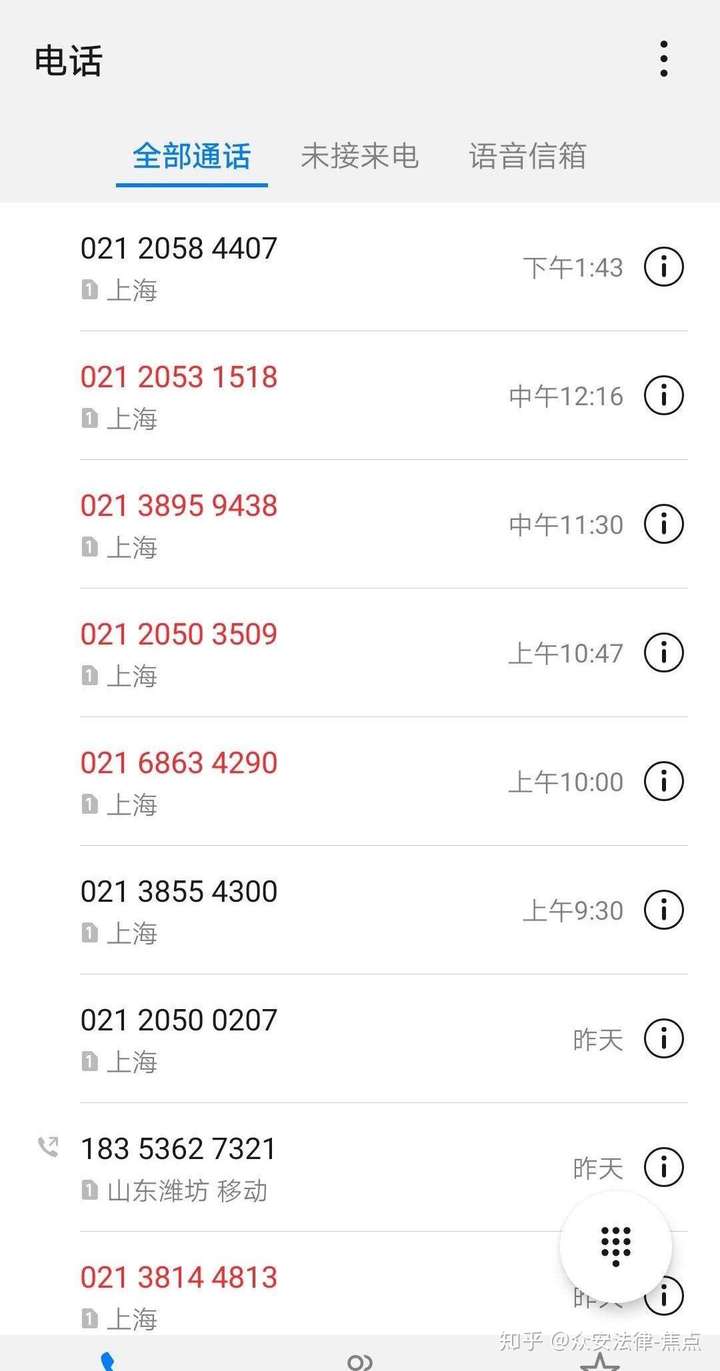View details of 021 2050 0207
This screenshot has height=1371, width=720.
coord(663,1038)
